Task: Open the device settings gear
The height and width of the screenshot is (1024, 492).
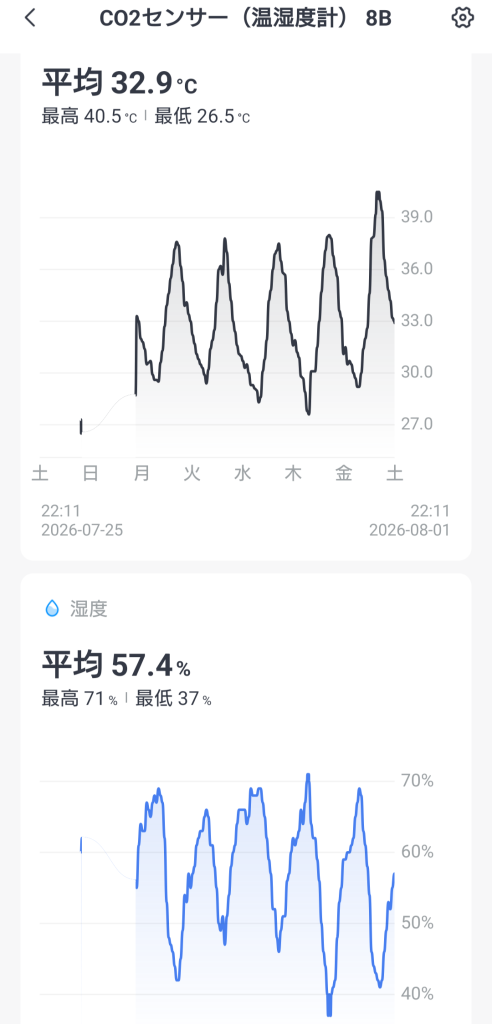Action: click(462, 18)
